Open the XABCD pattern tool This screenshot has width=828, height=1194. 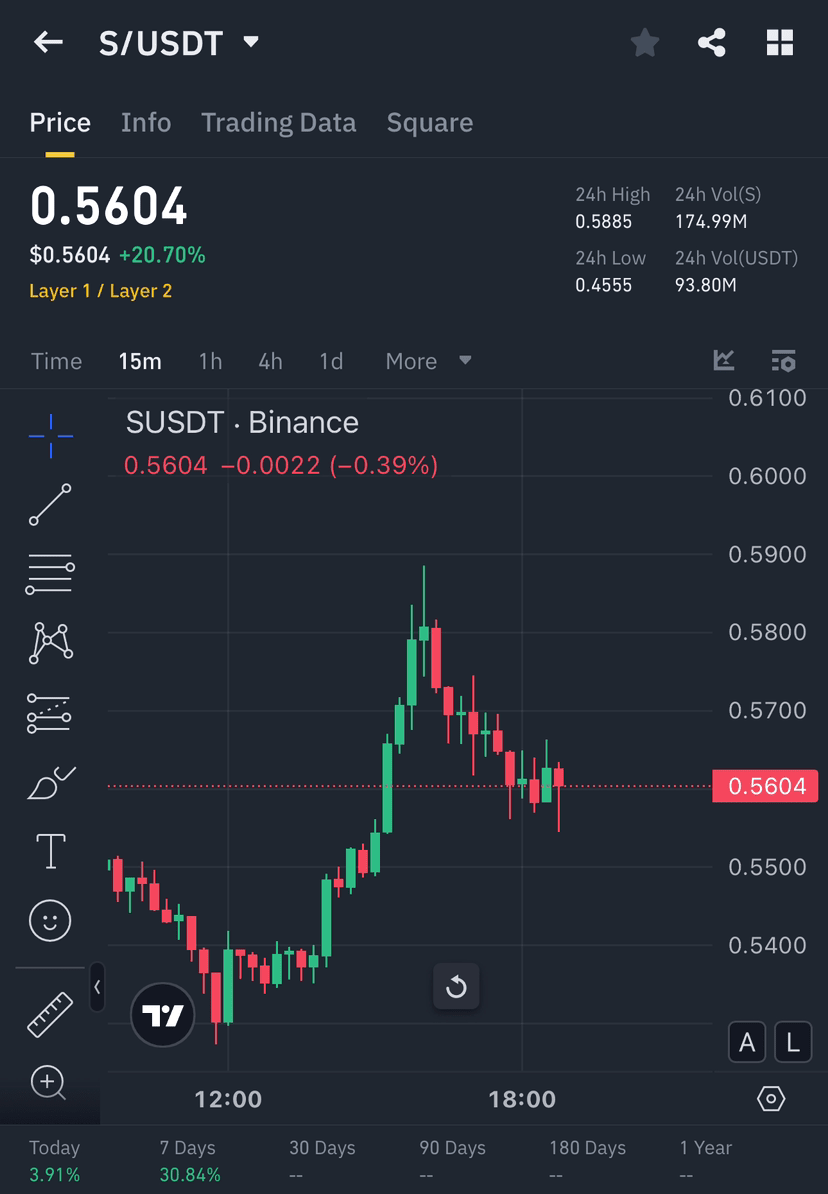click(x=47, y=643)
